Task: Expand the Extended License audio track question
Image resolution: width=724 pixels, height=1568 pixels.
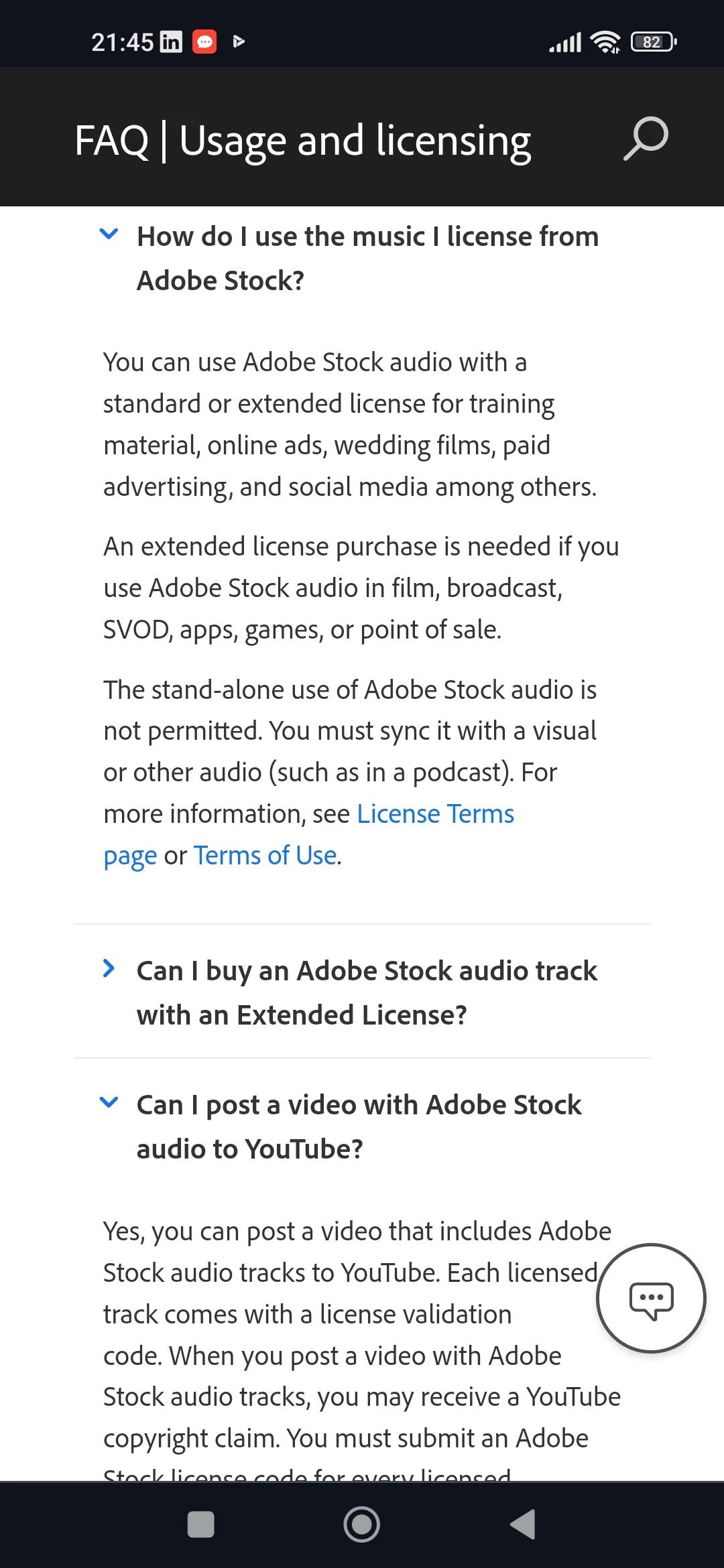Action: (109, 969)
